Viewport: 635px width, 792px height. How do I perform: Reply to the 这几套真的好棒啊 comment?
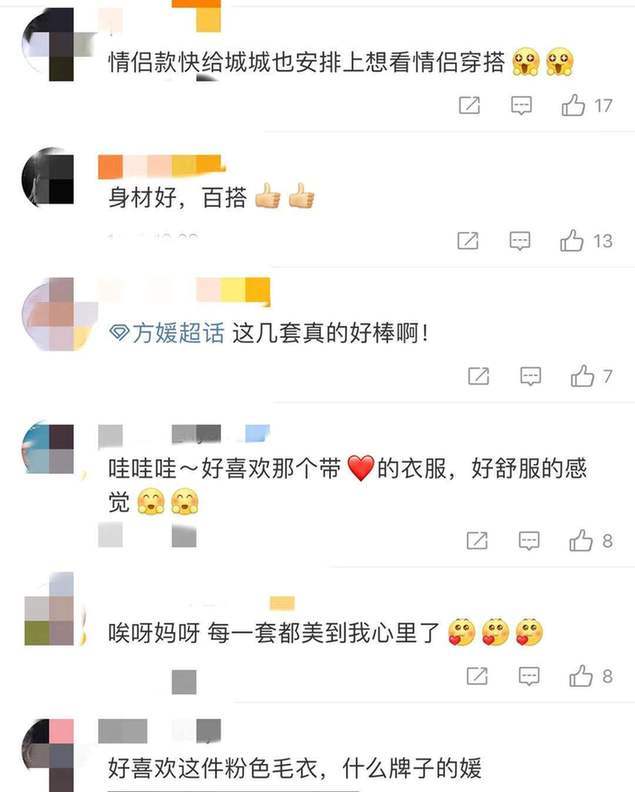point(530,376)
